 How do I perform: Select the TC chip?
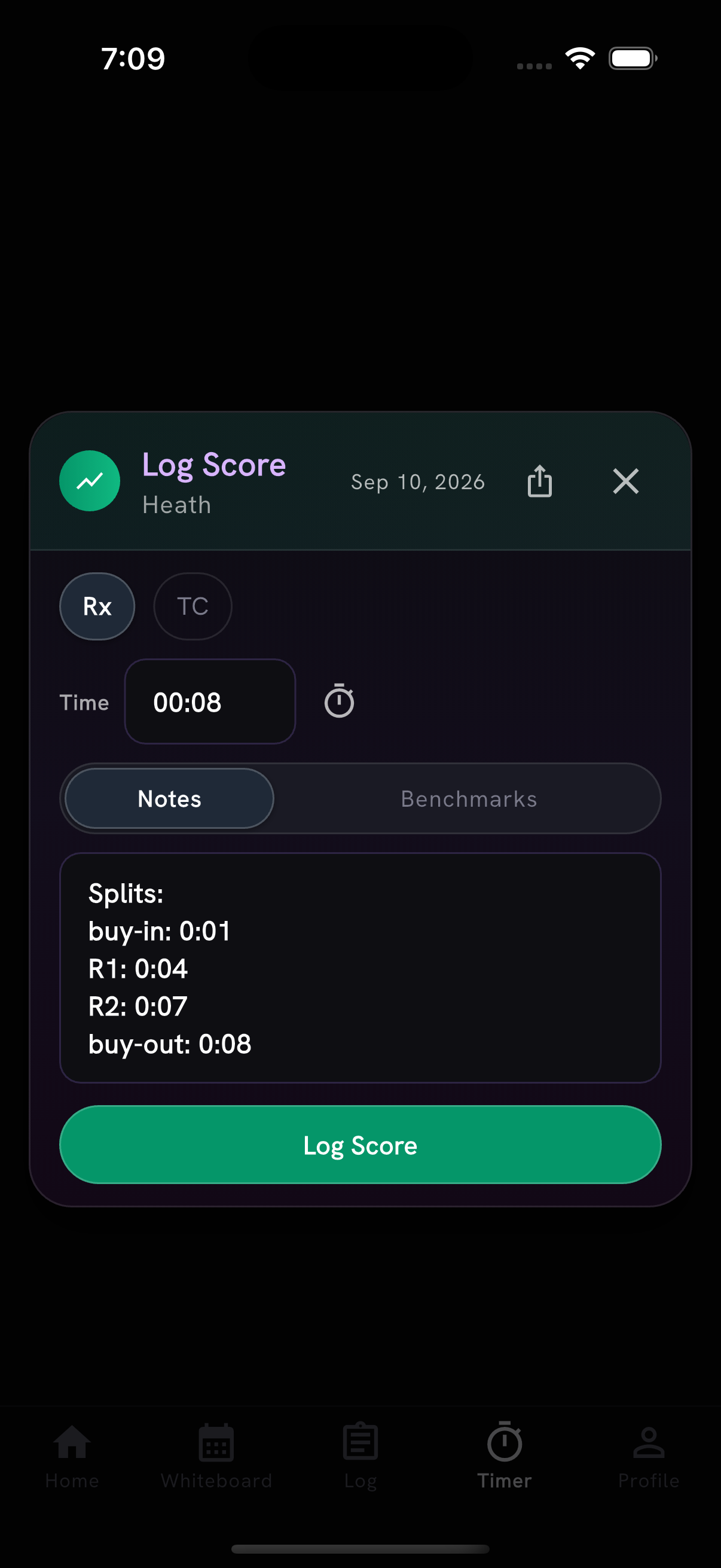[193, 606]
